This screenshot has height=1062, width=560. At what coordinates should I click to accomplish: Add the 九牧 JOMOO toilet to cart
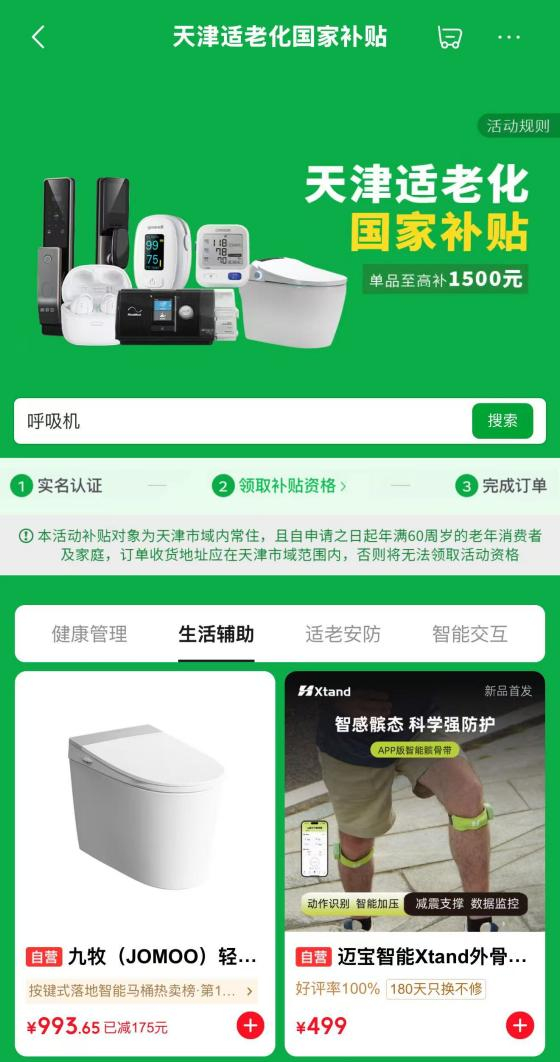pyautogui.click(x=251, y=1025)
